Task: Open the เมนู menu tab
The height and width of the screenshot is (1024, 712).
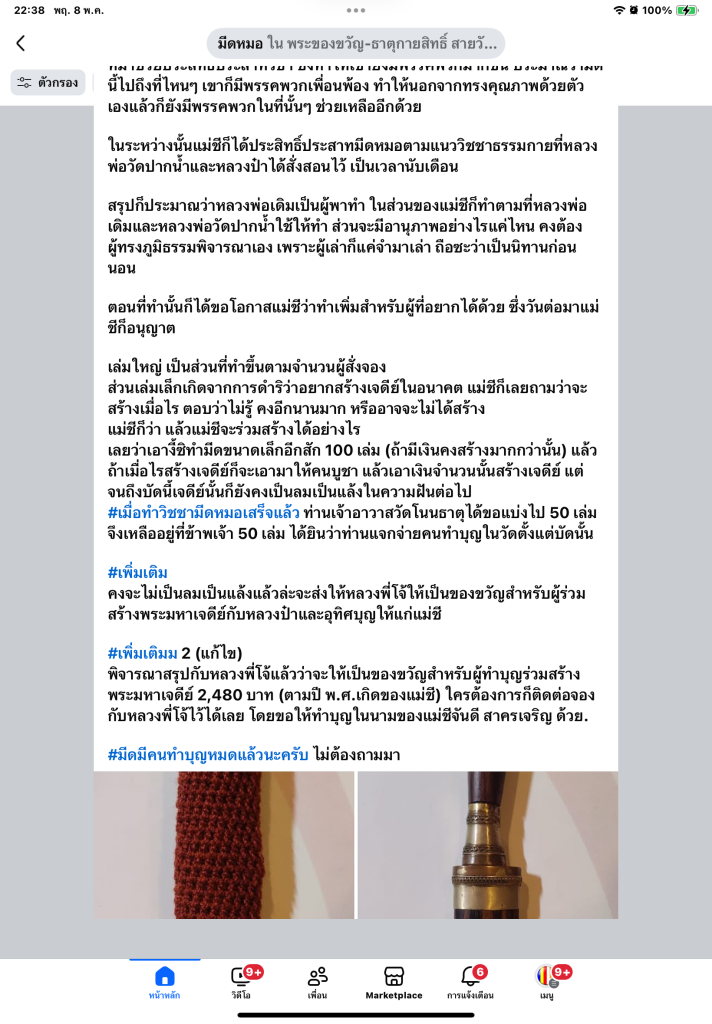Action: click(x=546, y=982)
